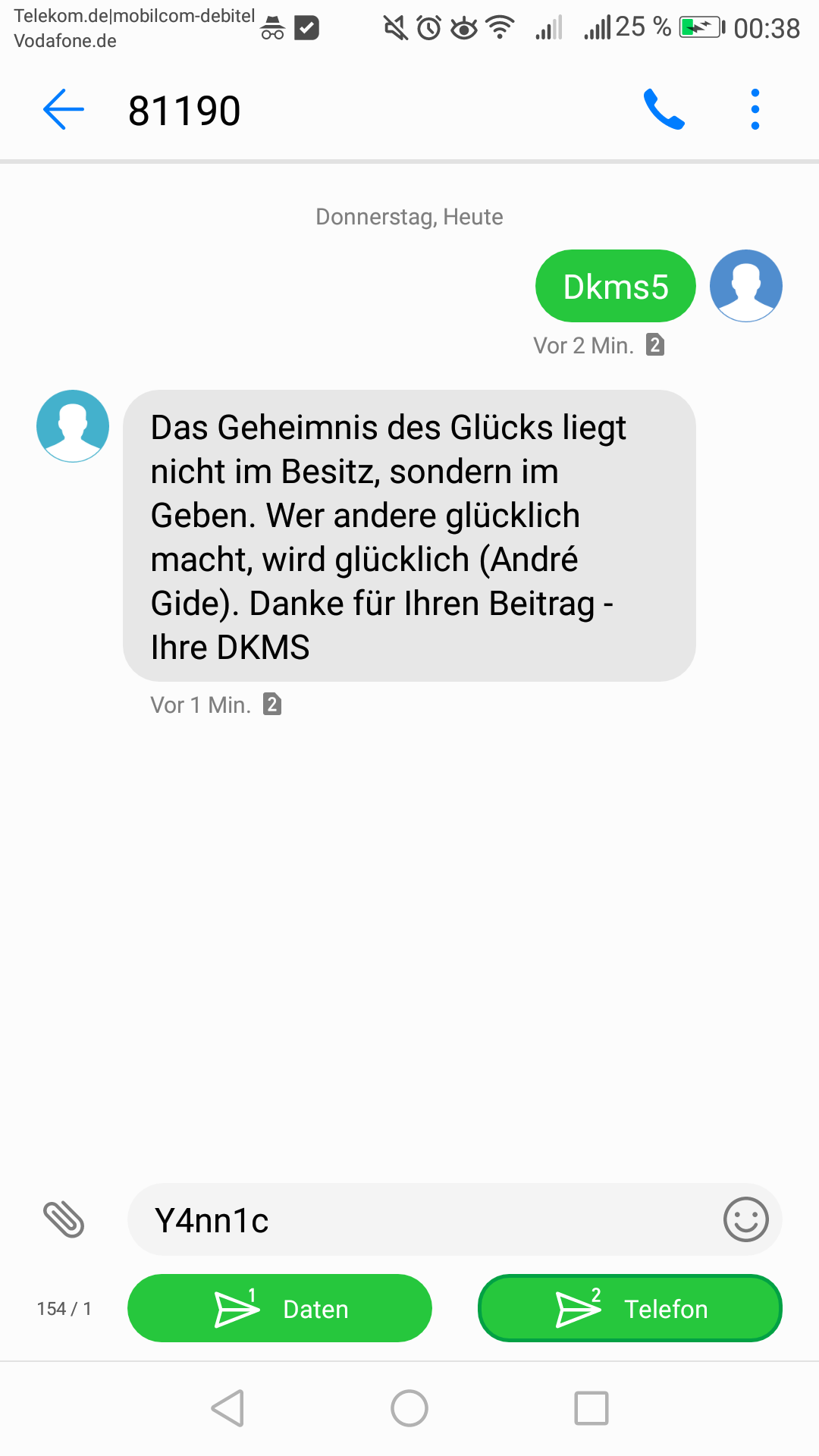Open the system home screen

pos(409,1408)
